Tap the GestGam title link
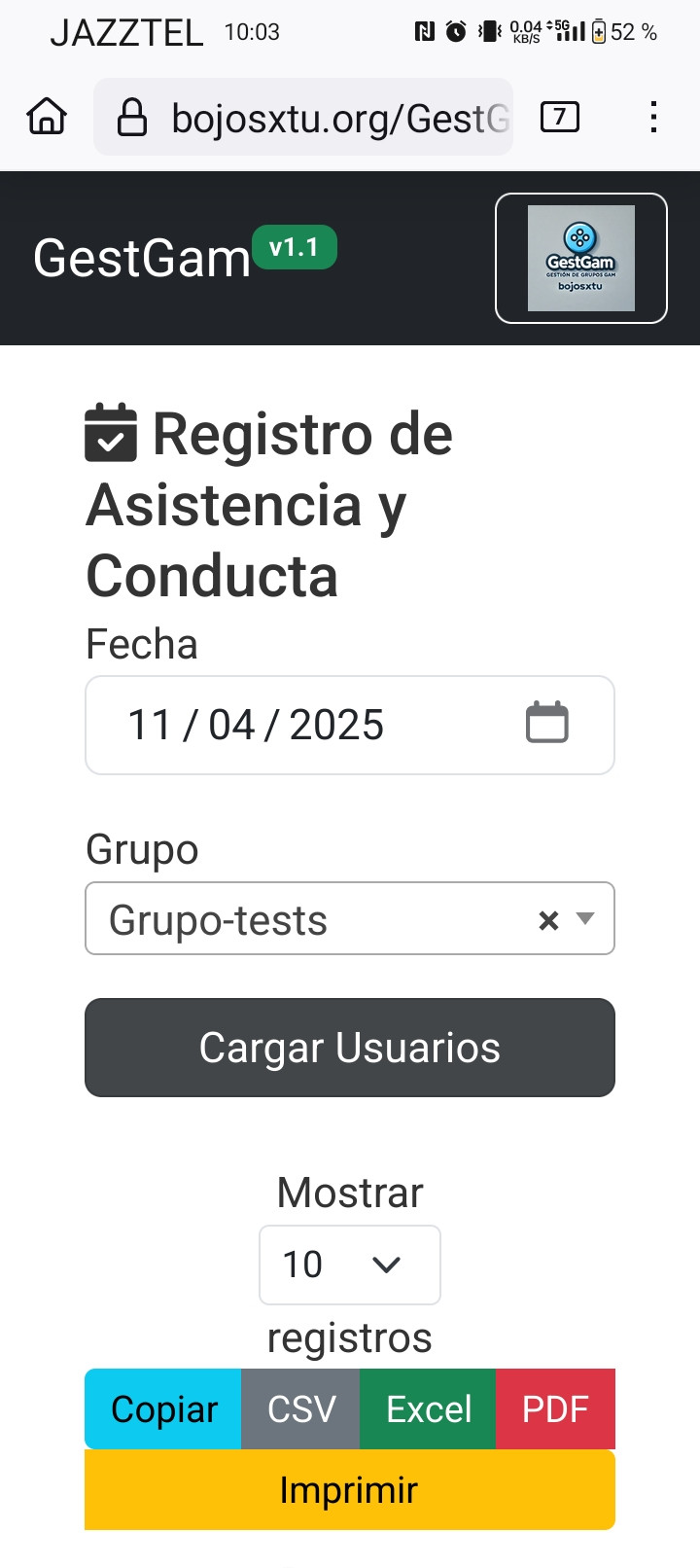Image resolution: width=700 pixels, height=1568 pixels. point(142,259)
